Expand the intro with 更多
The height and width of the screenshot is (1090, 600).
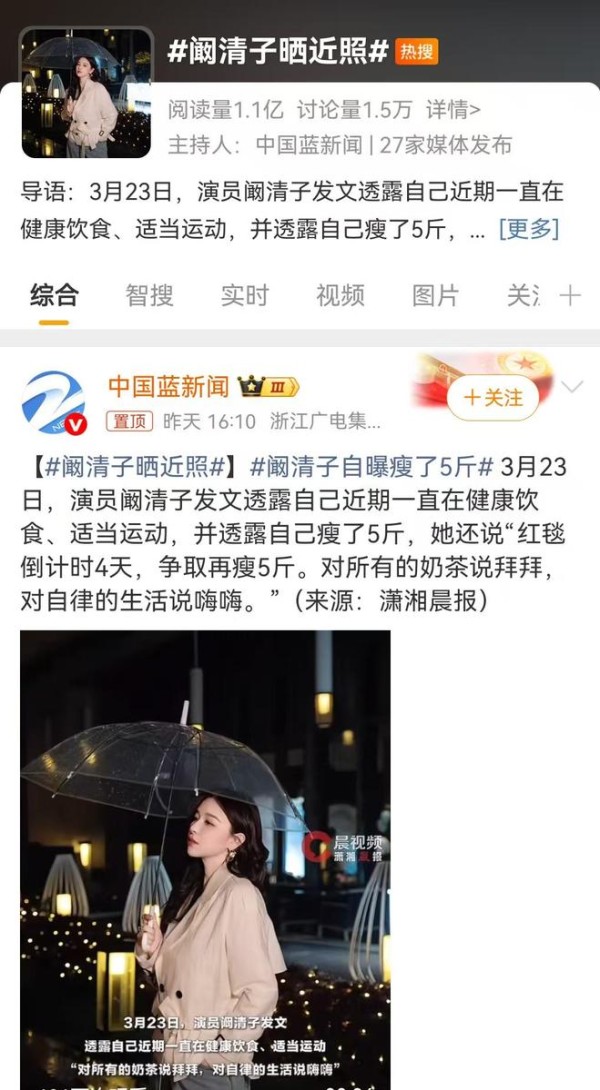click(x=528, y=229)
